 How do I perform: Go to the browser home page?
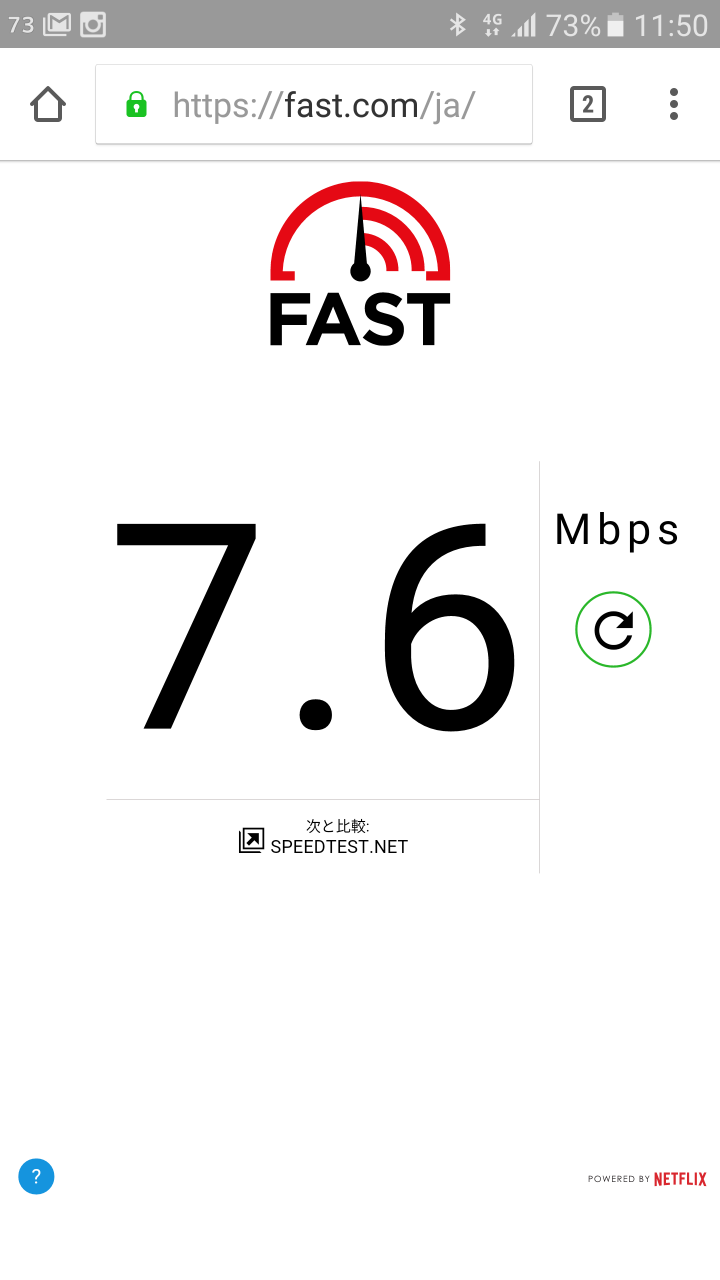click(48, 104)
